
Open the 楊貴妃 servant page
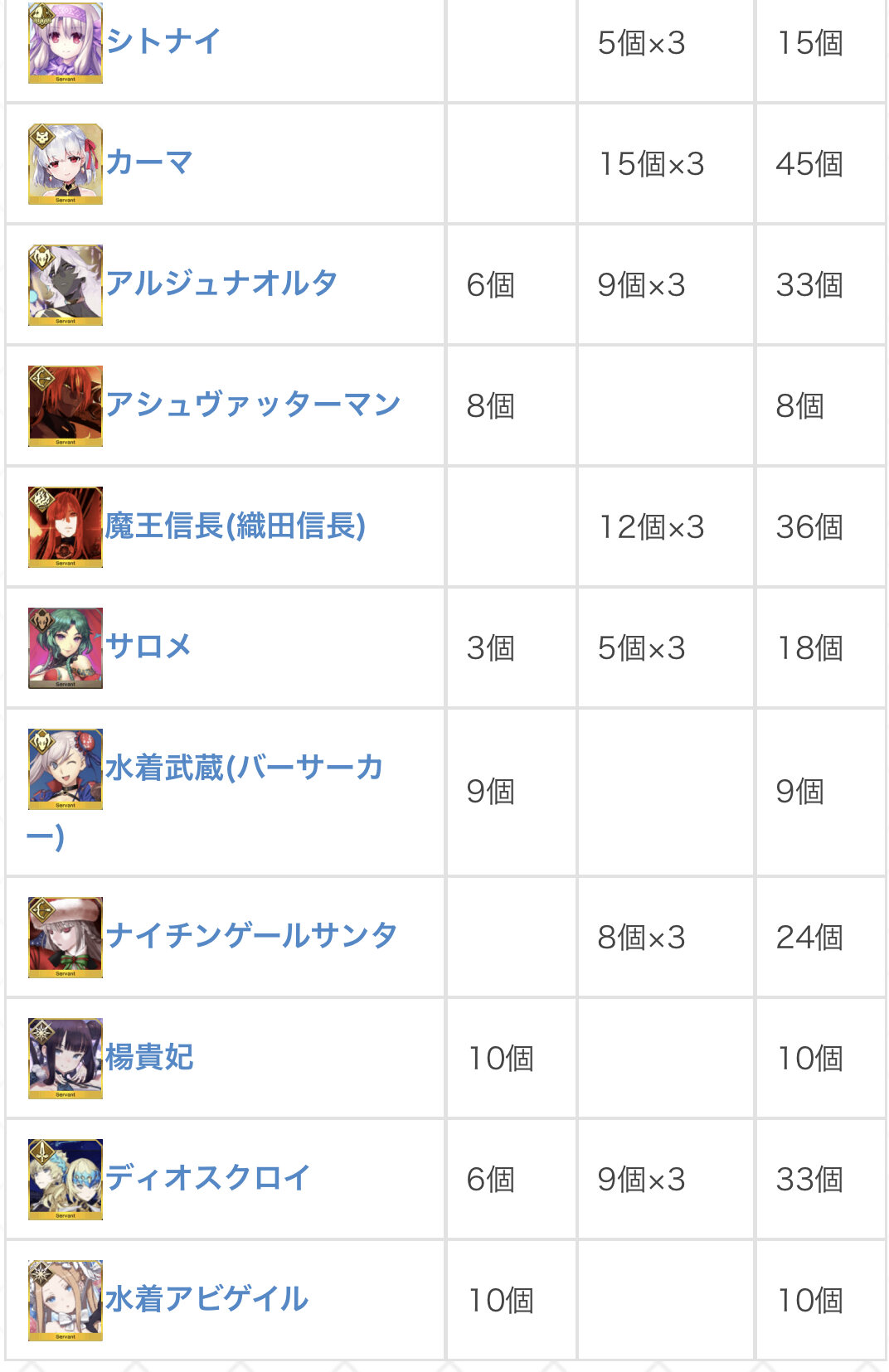point(149,1057)
